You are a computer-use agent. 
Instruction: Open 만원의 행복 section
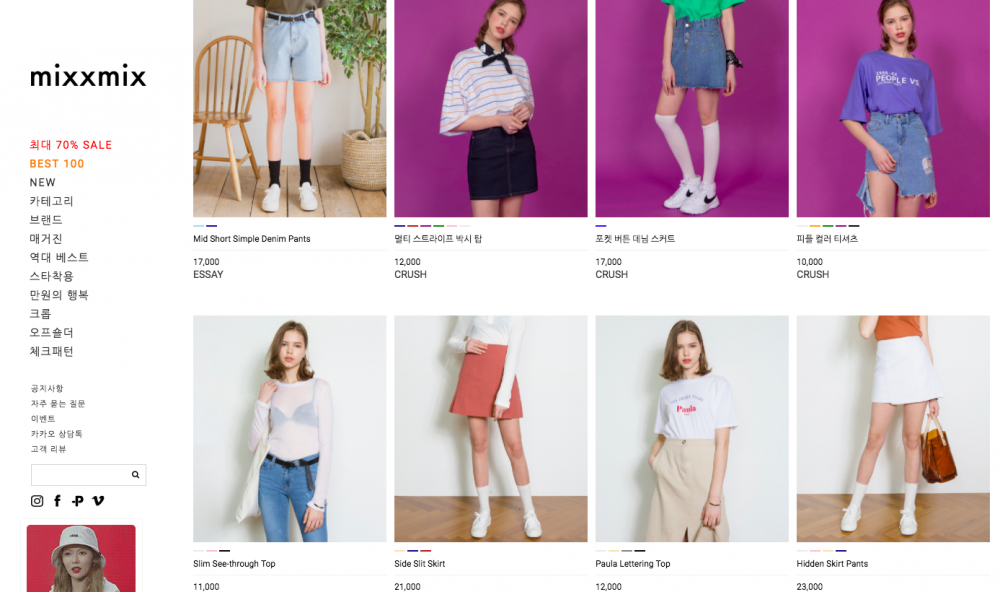click(x=59, y=295)
